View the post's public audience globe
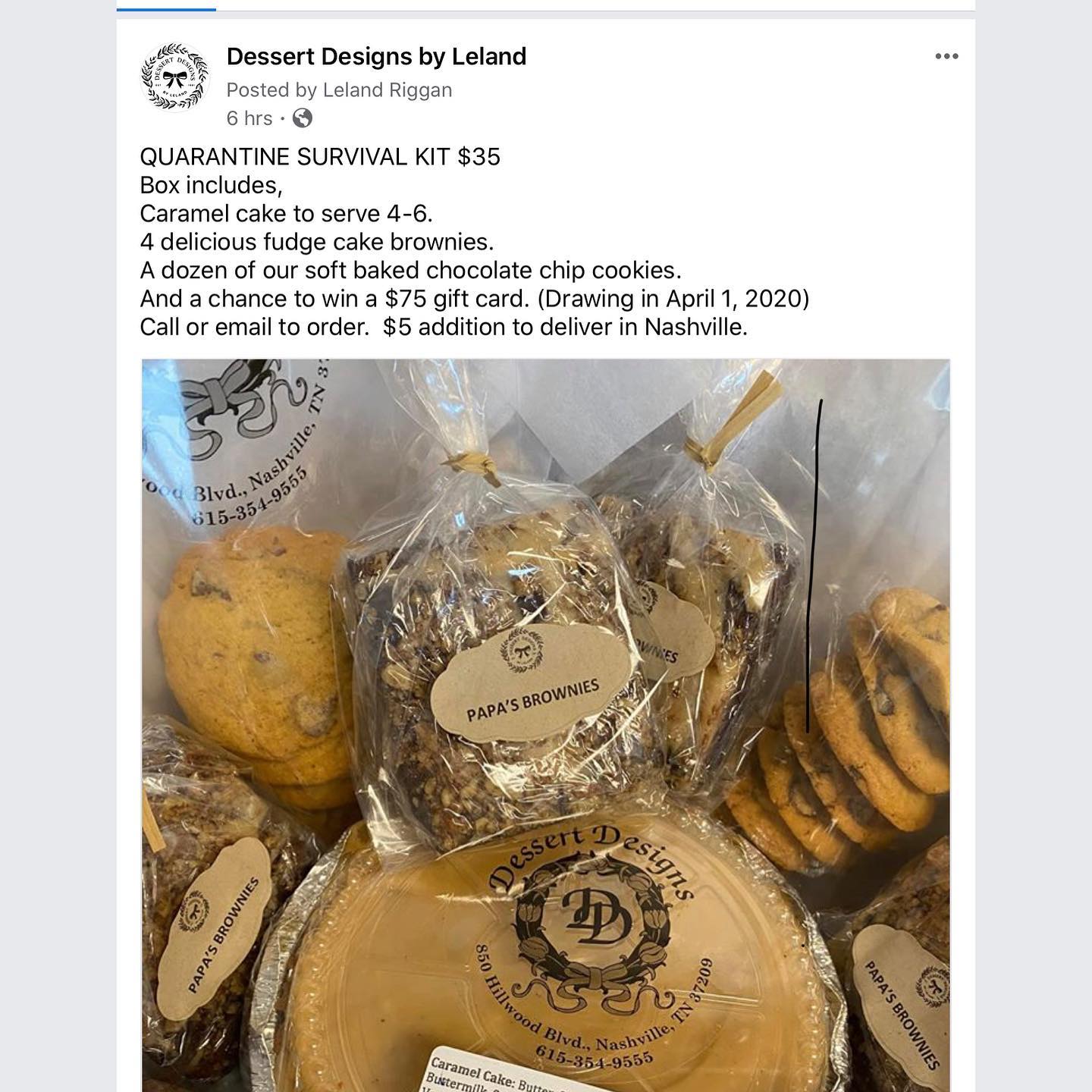Image resolution: width=1092 pixels, height=1092 pixels. (x=303, y=118)
